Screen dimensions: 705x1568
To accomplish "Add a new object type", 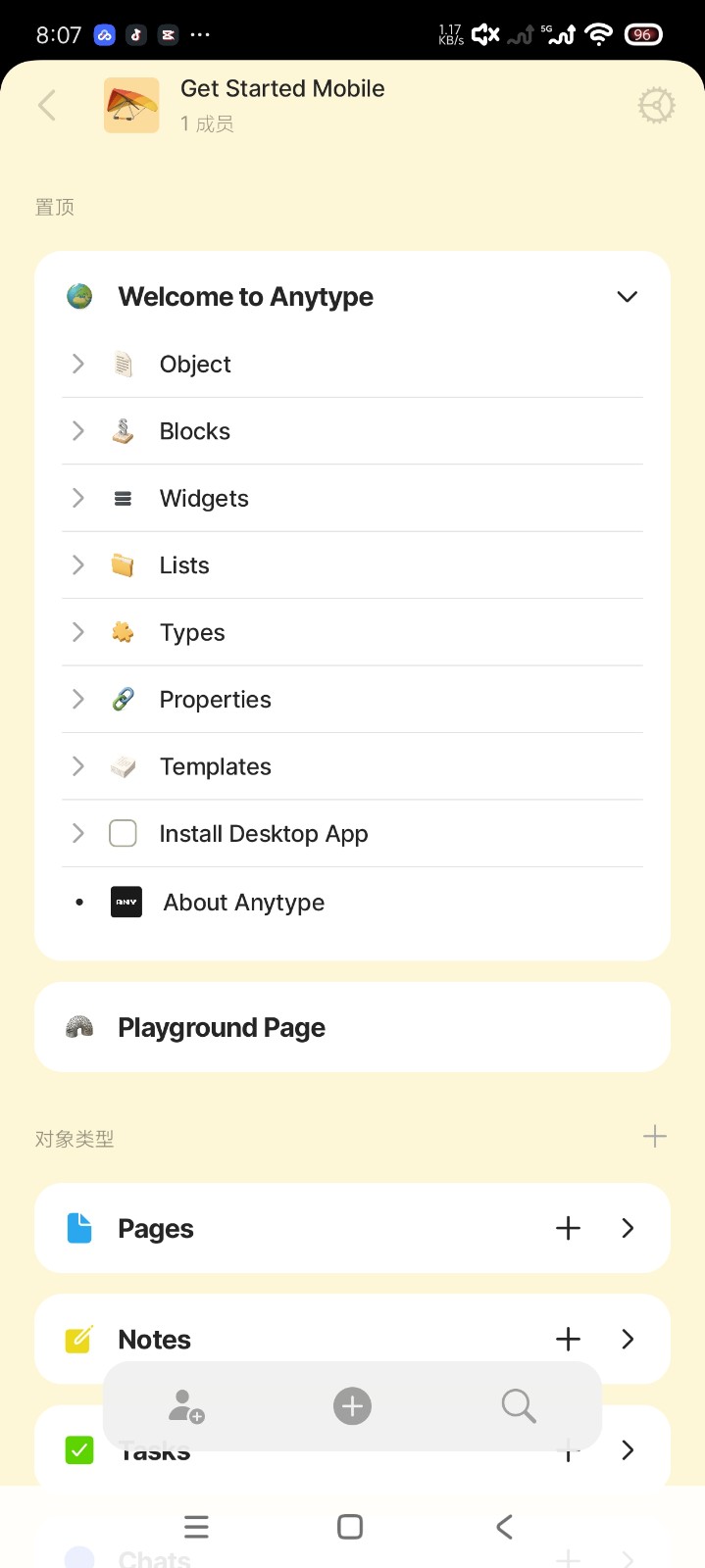I will (x=654, y=1137).
